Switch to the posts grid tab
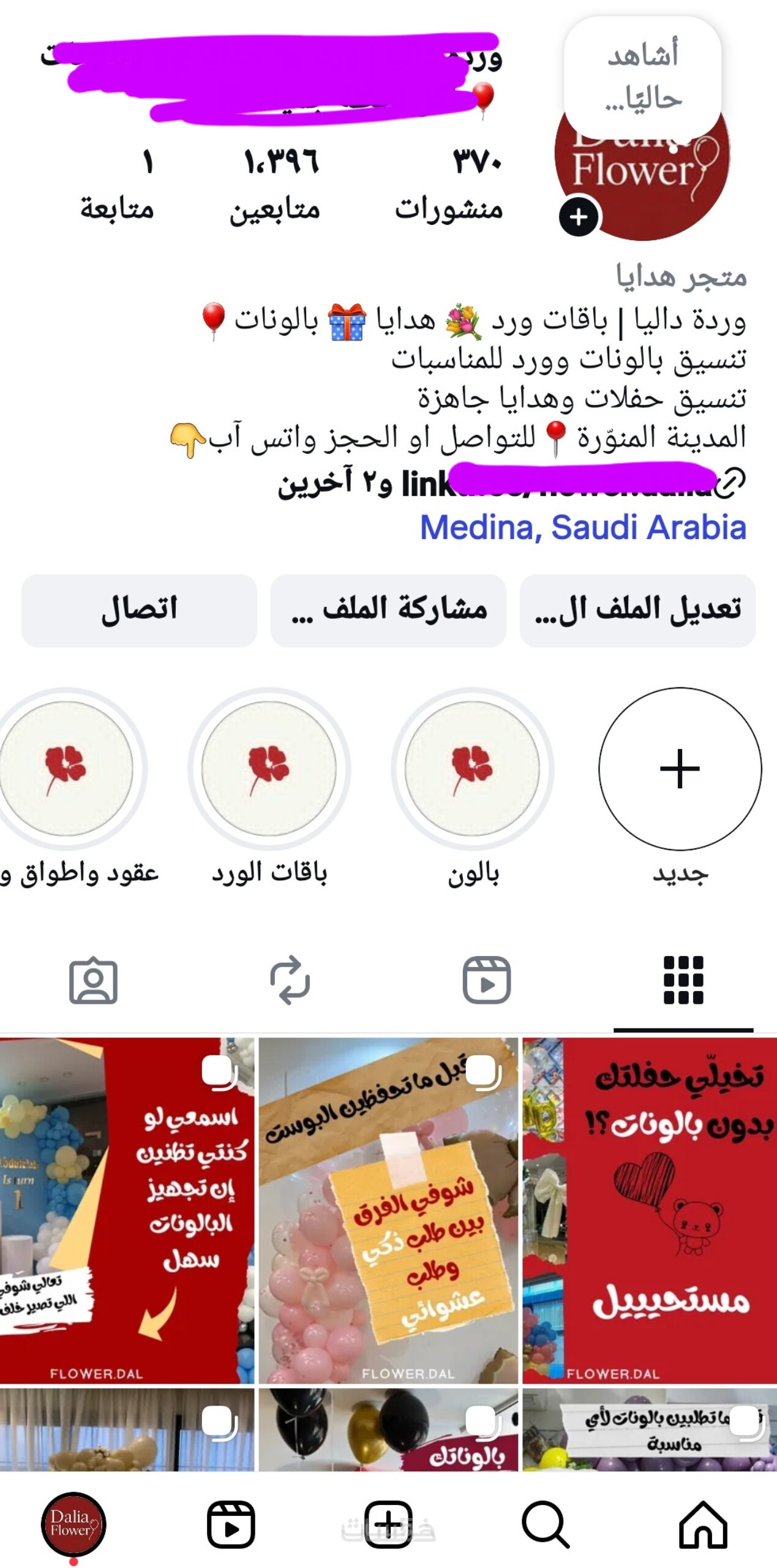The image size is (777, 1568). (683, 980)
